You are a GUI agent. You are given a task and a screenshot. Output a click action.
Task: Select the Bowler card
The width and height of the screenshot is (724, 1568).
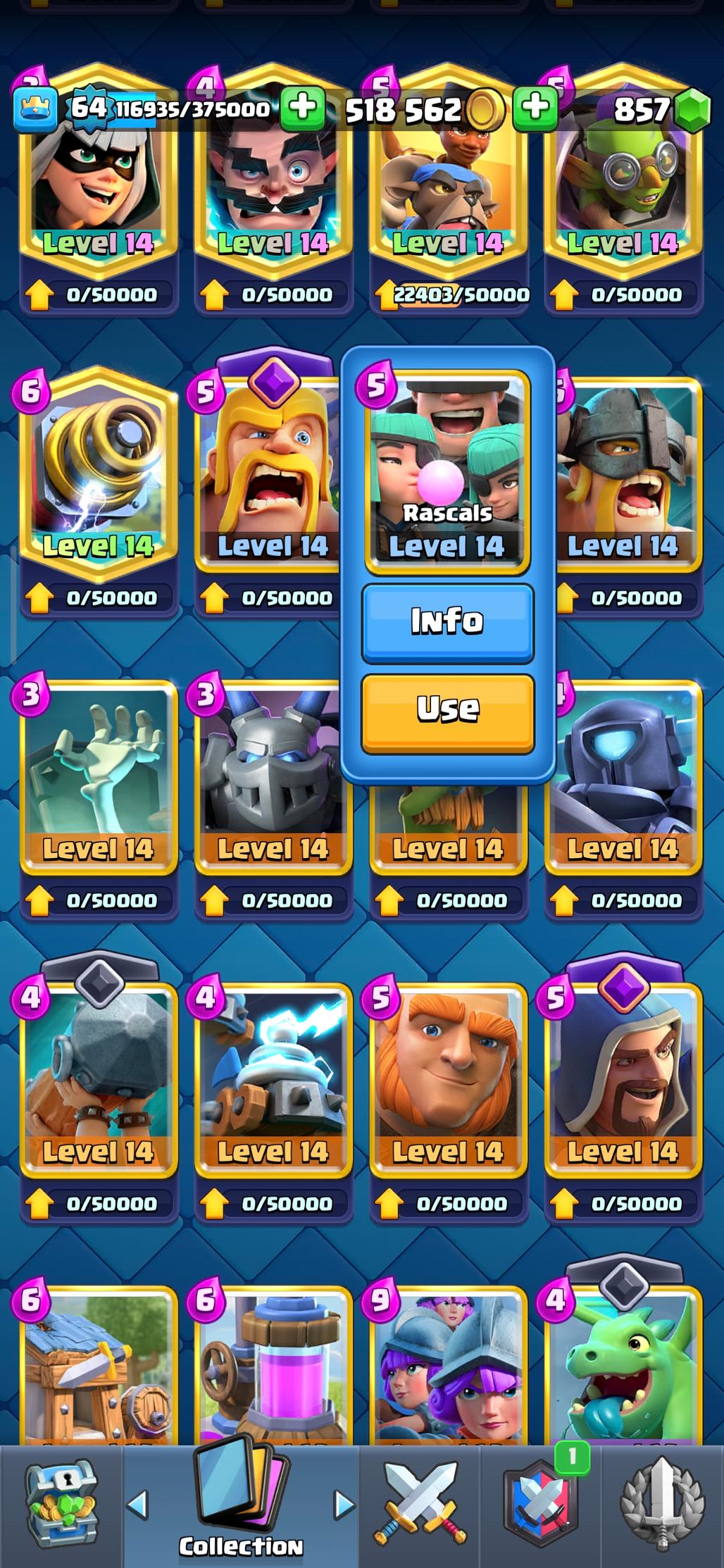(99, 1078)
